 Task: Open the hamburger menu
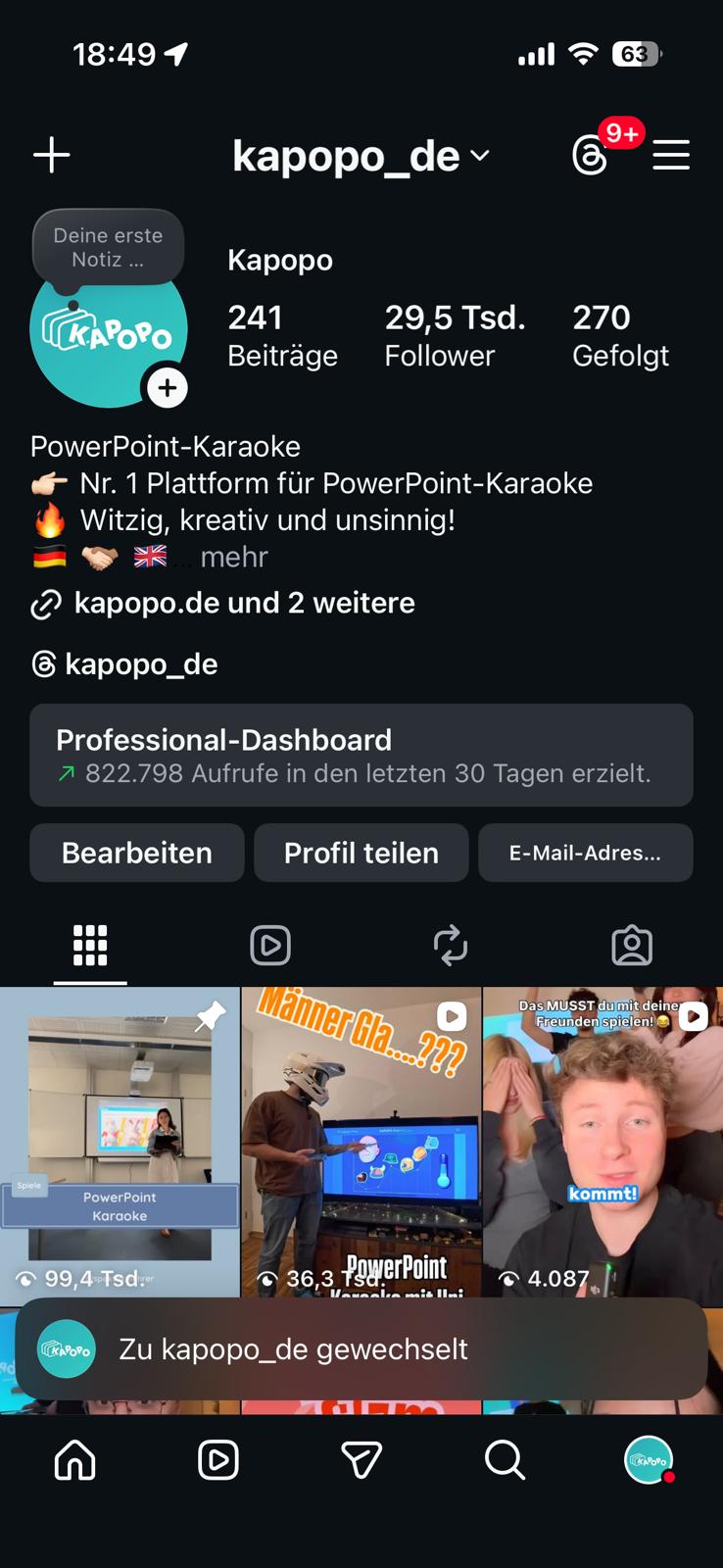(671, 155)
